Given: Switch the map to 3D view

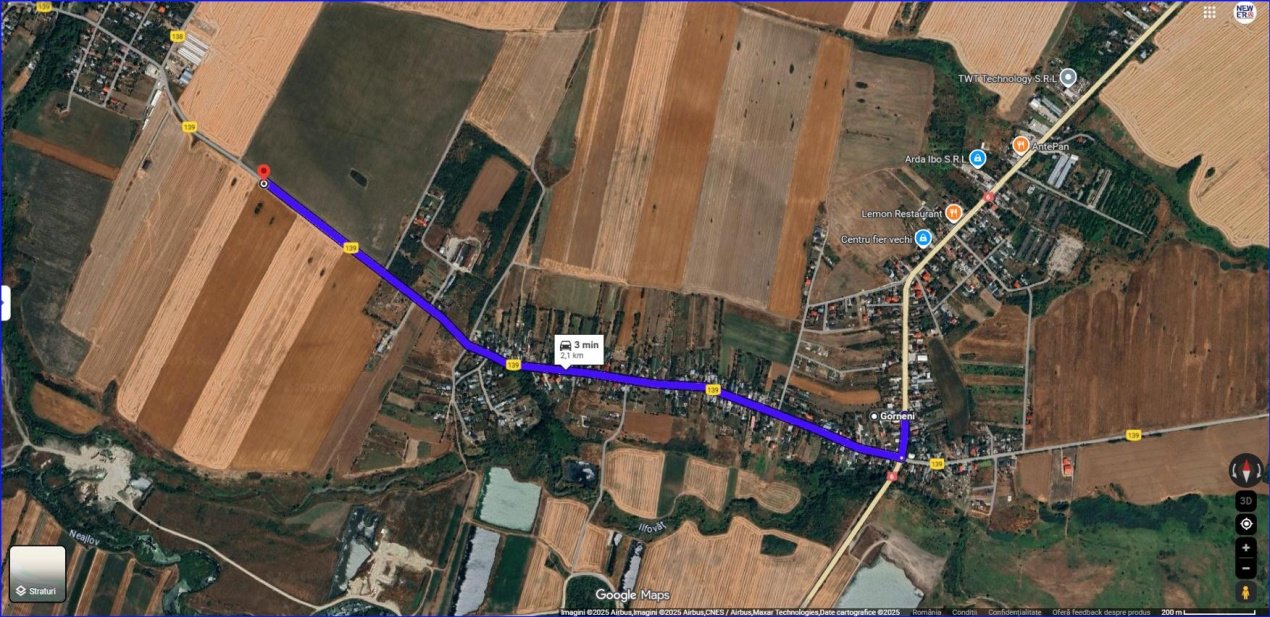Looking at the screenshot, I should click(x=1246, y=501).
